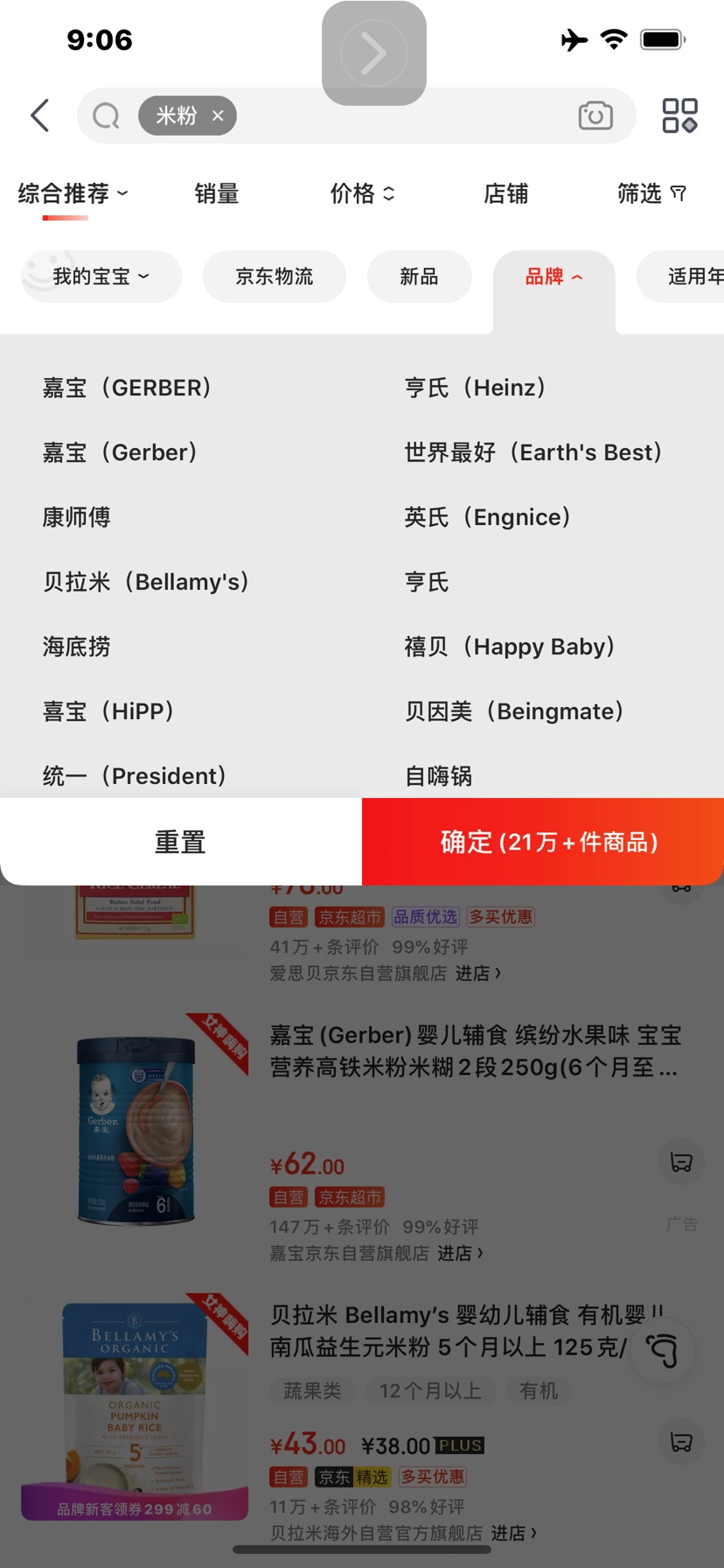The image size is (724, 1568).
Task: Remove the 米粉 search tag
Action: (x=218, y=115)
